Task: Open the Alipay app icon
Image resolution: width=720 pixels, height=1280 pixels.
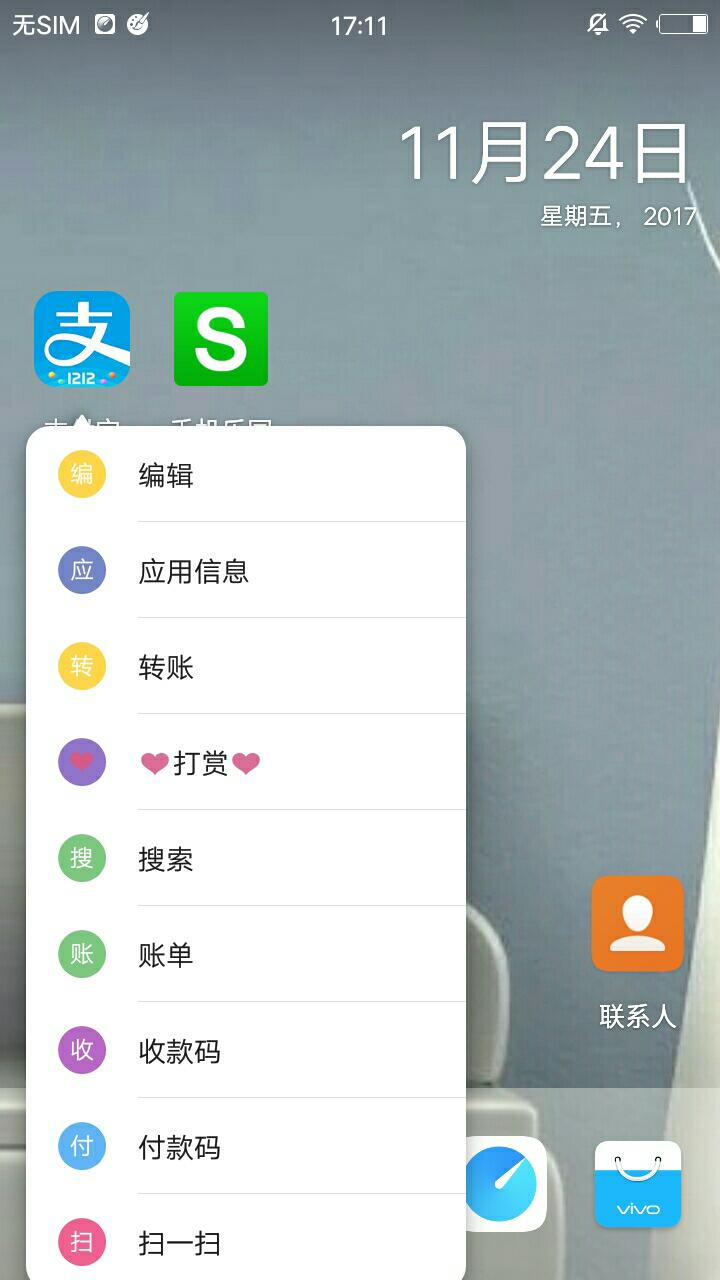Action: [82, 339]
